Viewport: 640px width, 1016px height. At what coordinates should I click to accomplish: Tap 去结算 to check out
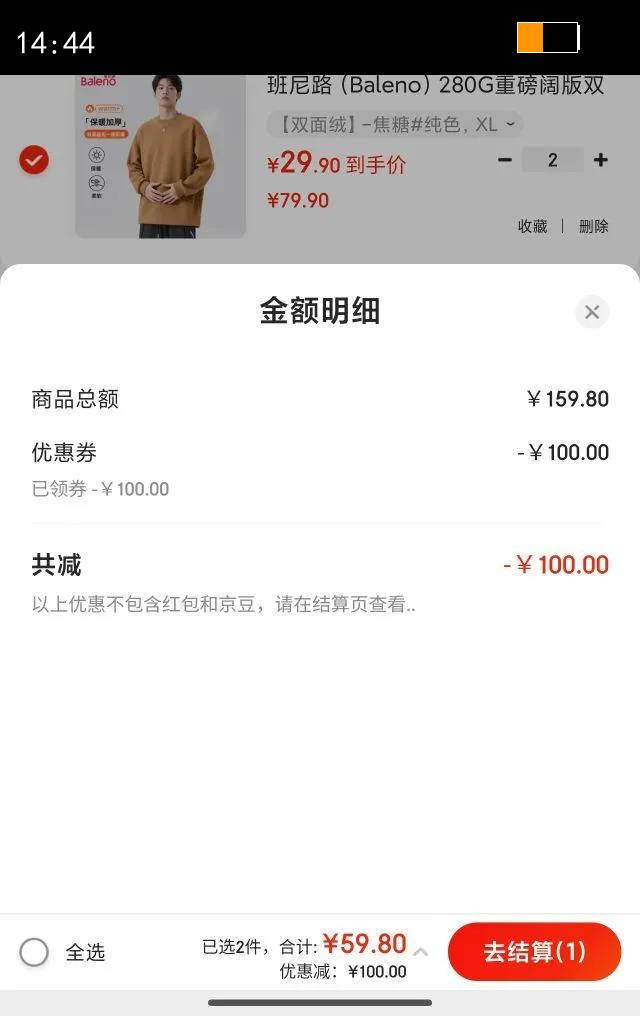pos(534,951)
